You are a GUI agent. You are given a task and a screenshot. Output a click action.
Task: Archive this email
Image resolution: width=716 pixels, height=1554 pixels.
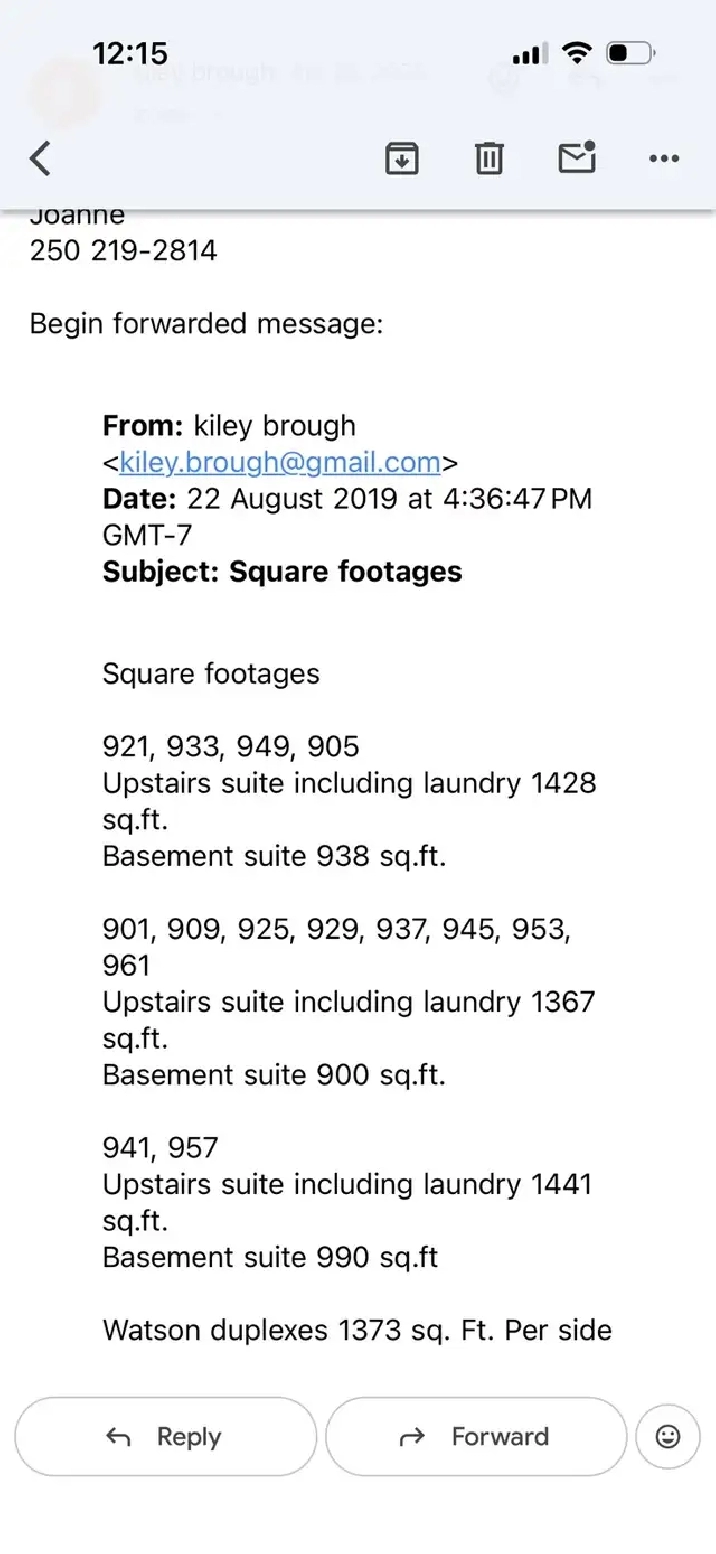pyautogui.click(x=401, y=158)
